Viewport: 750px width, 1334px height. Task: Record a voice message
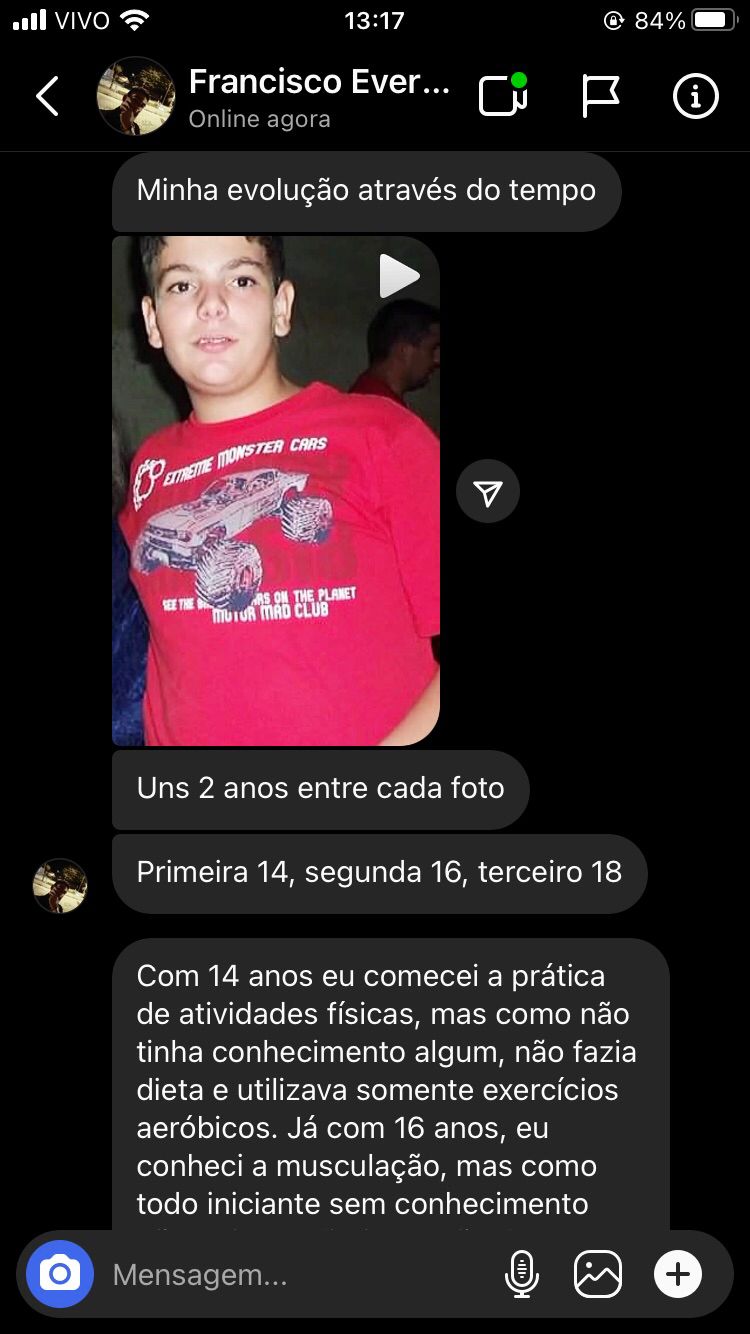click(521, 1274)
